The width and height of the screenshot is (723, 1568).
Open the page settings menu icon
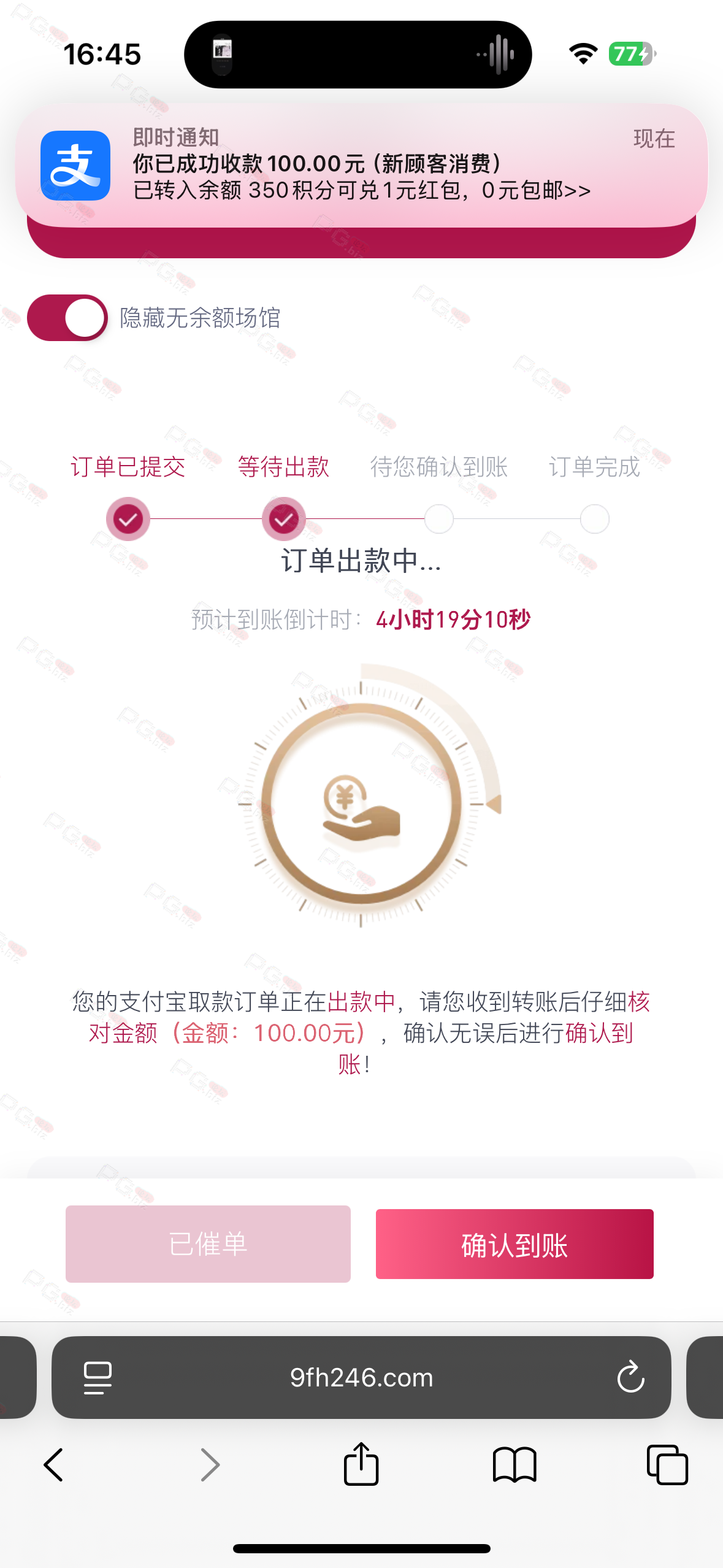point(98,1378)
